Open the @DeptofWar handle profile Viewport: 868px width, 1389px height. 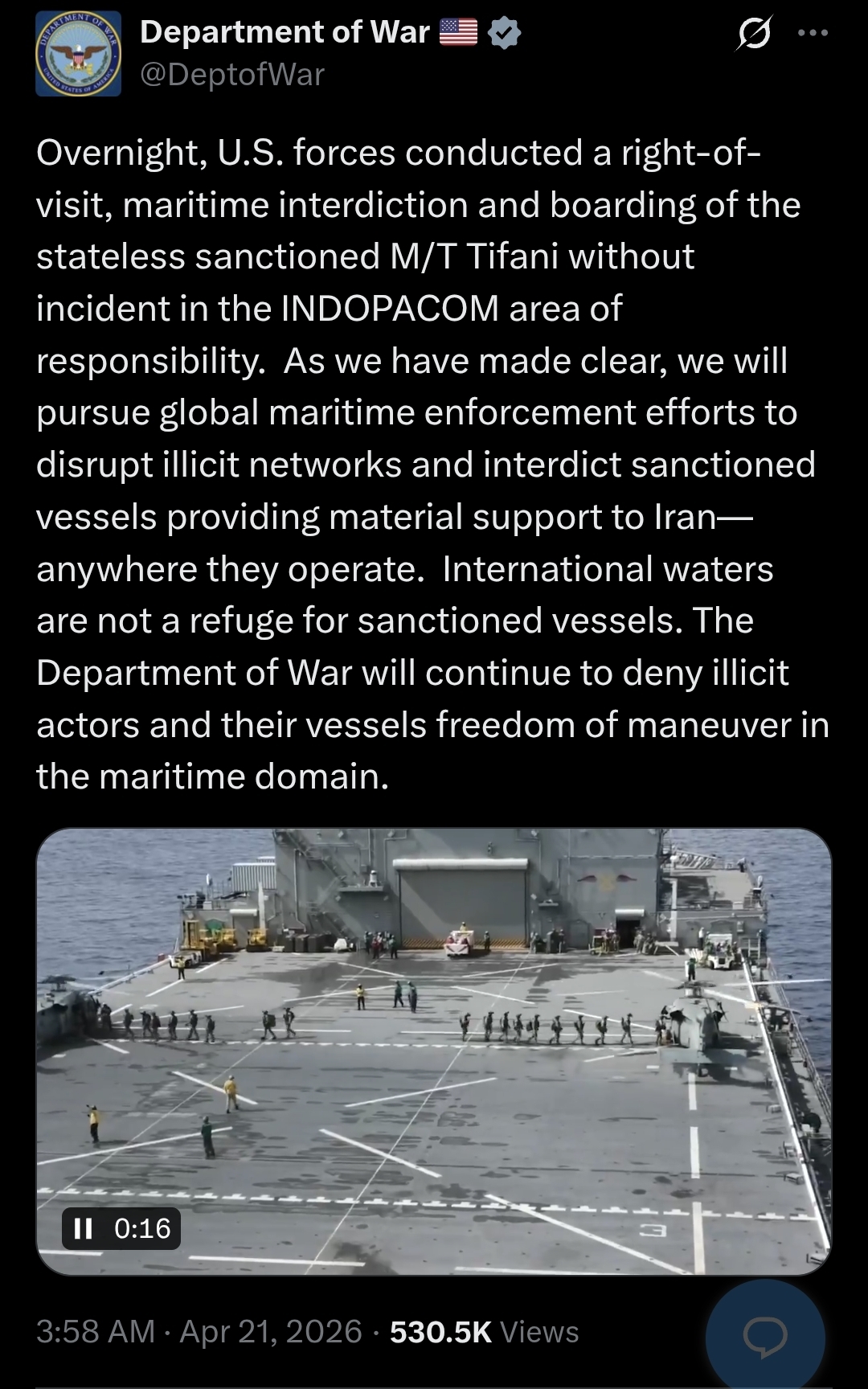coord(232,75)
